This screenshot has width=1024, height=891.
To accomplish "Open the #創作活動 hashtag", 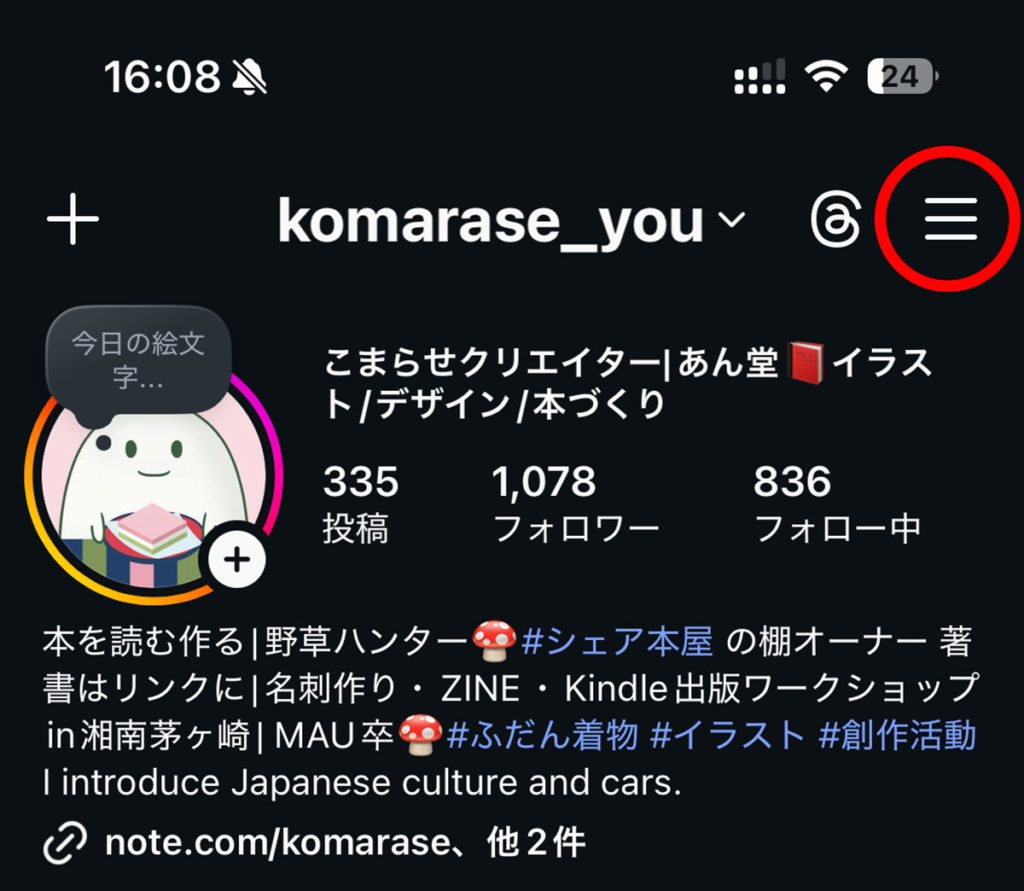I will pyautogui.click(x=897, y=735).
